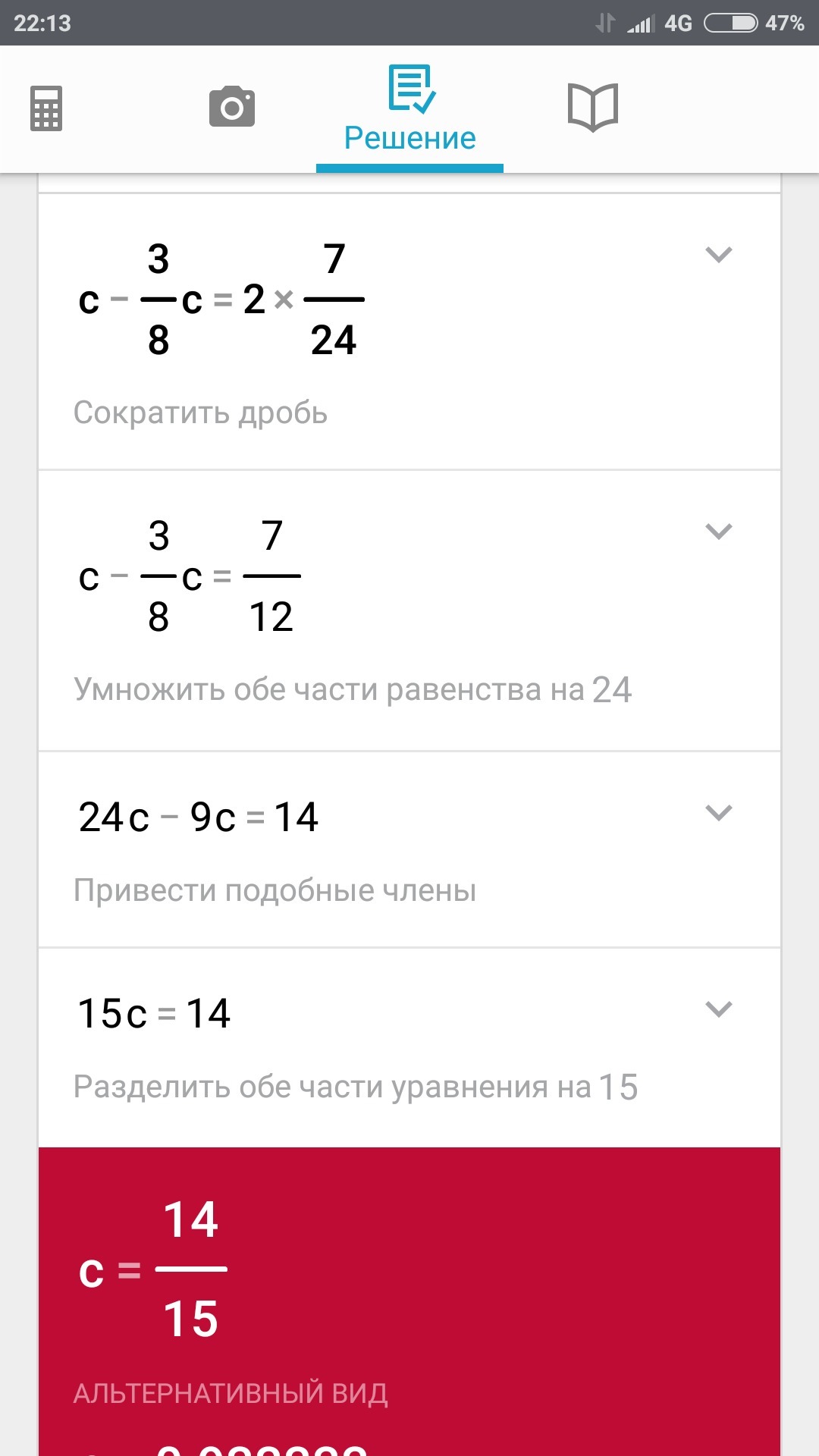Open the camera tab
The height and width of the screenshot is (1456, 819).
[232, 107]
